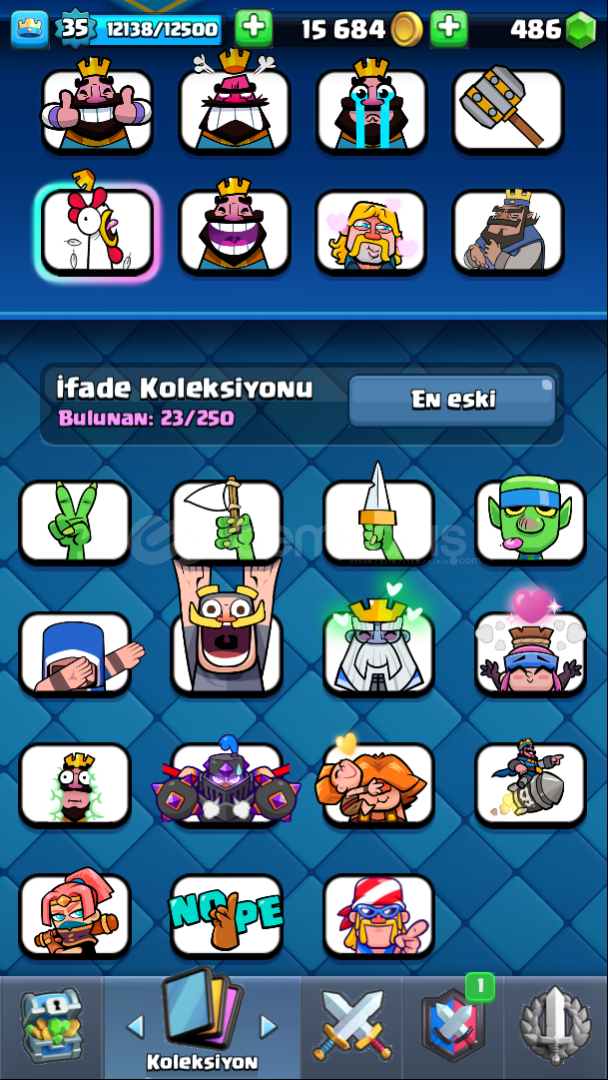Image resolution: width=608 pixels, height=1080 pixels.
Task: Open the events laurel sword tab
Action: [556, 1026]
